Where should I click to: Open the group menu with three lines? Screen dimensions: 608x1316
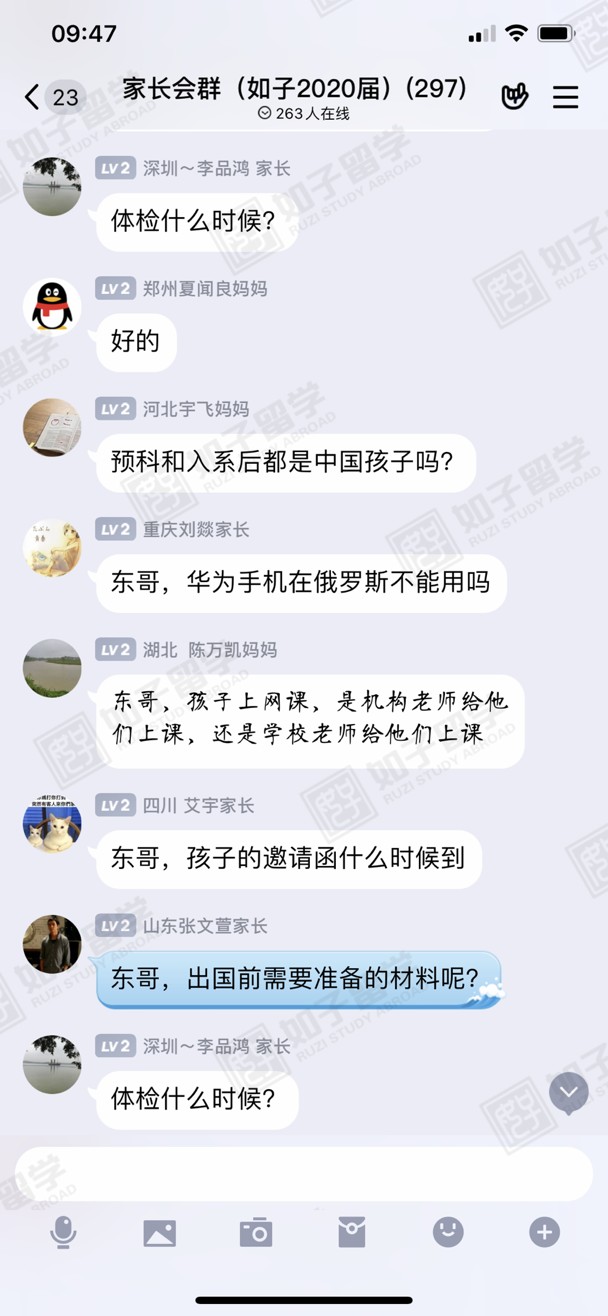tap(566, 97)
